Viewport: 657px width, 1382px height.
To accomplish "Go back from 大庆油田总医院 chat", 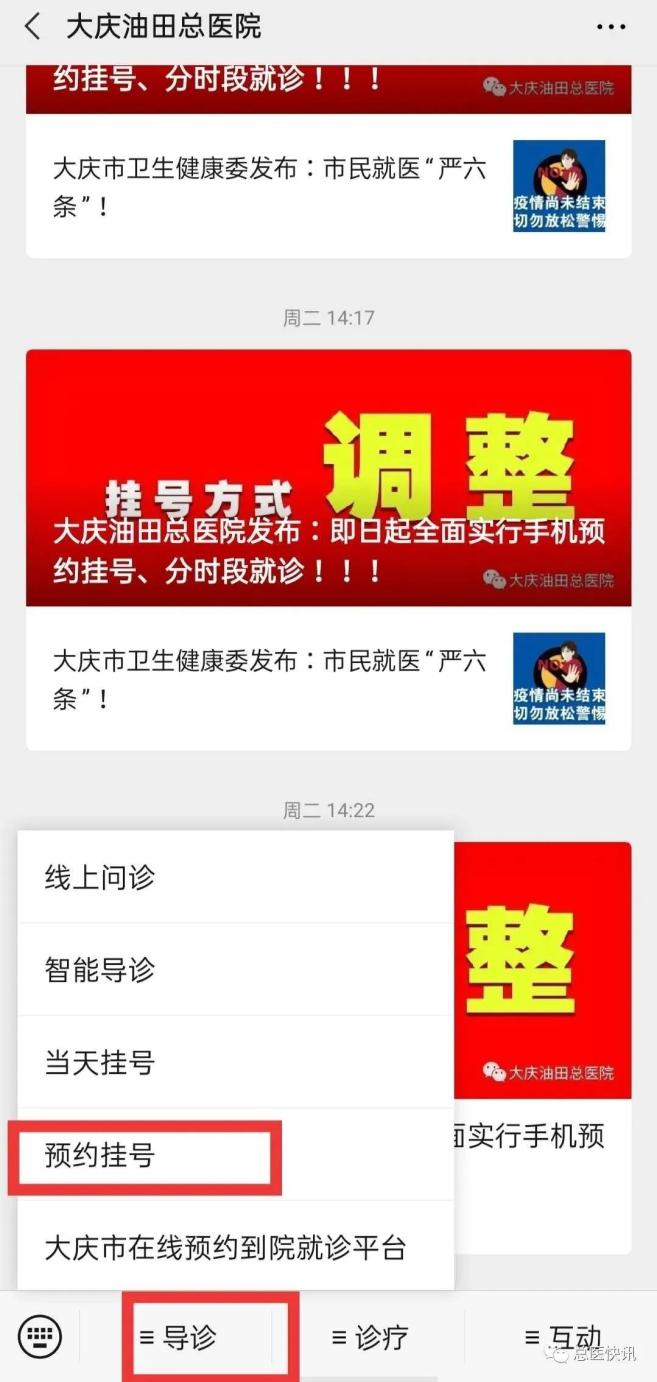I will click(x=32, y=27).
